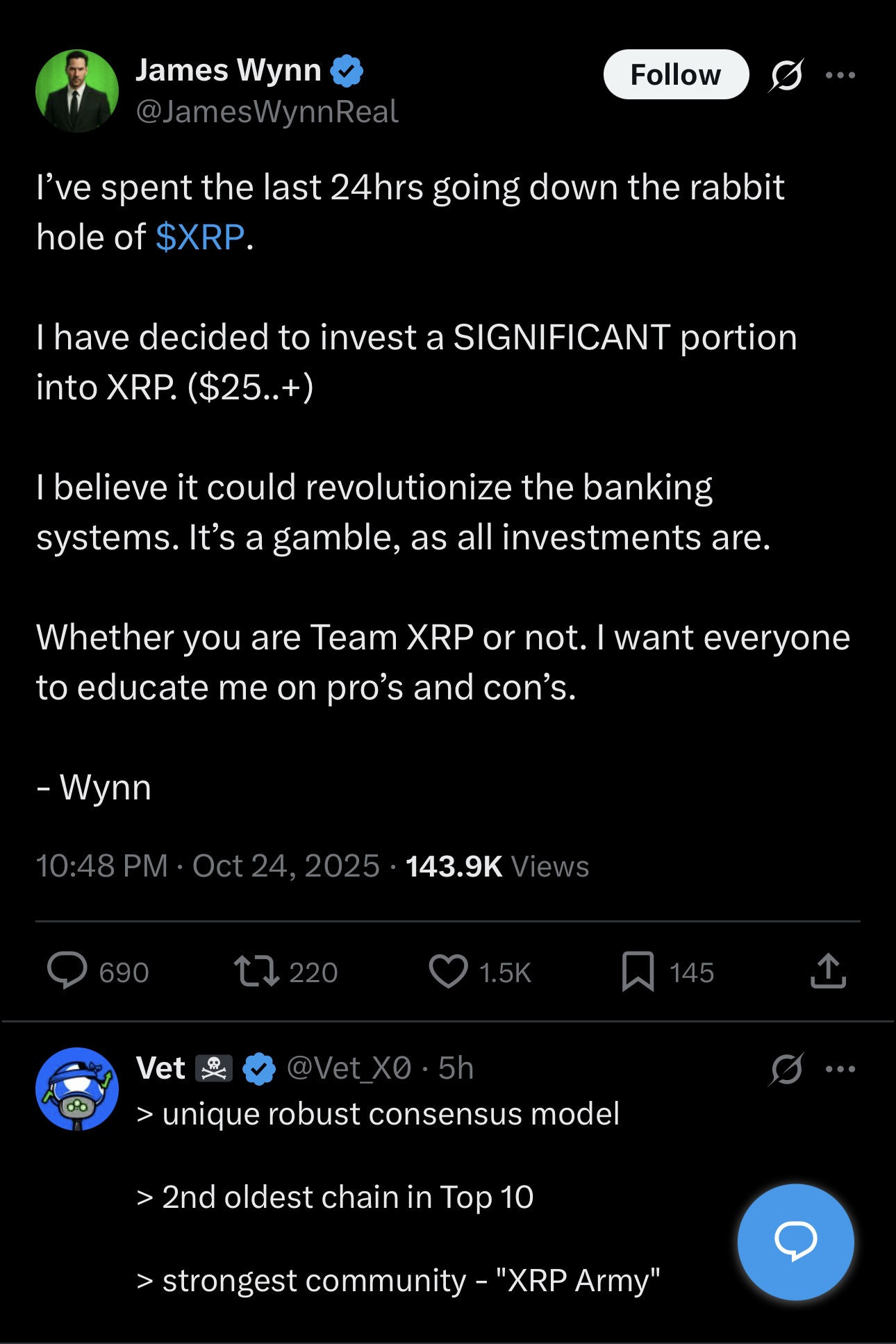Open the Grok icon on James Wynn's post
Viewport: 896px width, 1344px height.
point(786,75)
